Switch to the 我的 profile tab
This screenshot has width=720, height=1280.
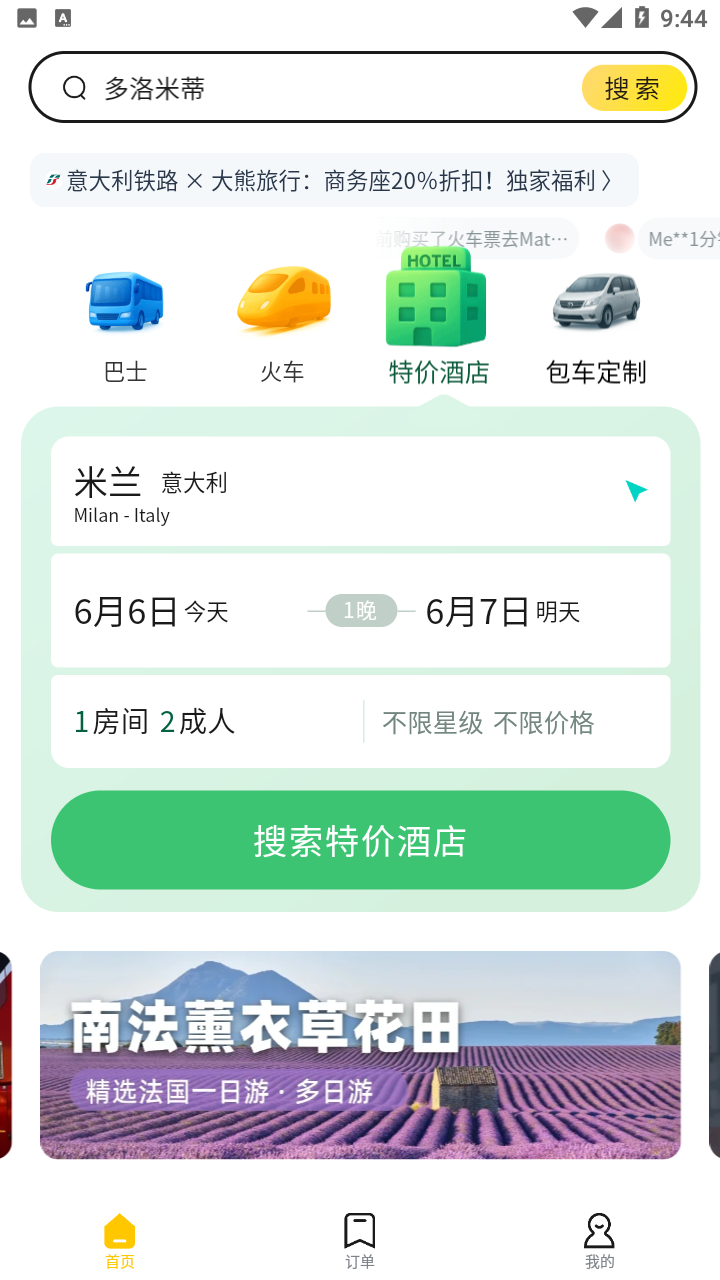click(x=599, y=1240)
